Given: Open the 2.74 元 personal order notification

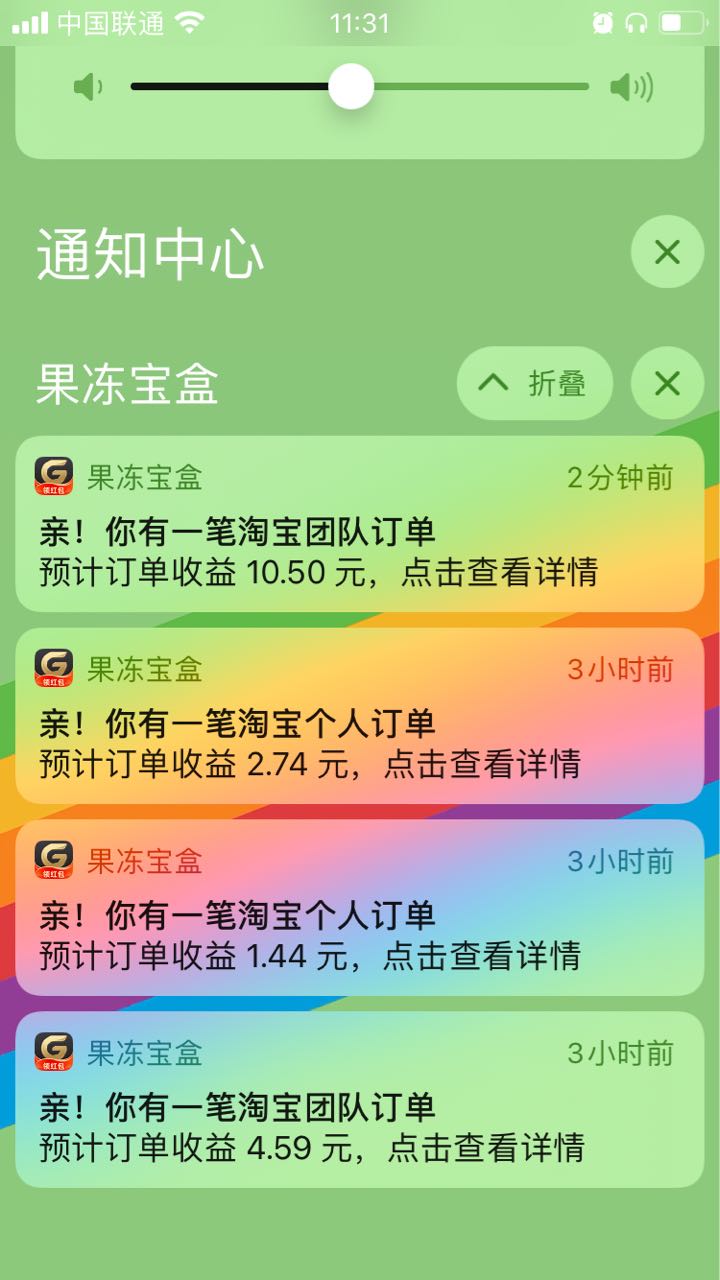Looking at the screenshot, I should click(x=360, y=716).
